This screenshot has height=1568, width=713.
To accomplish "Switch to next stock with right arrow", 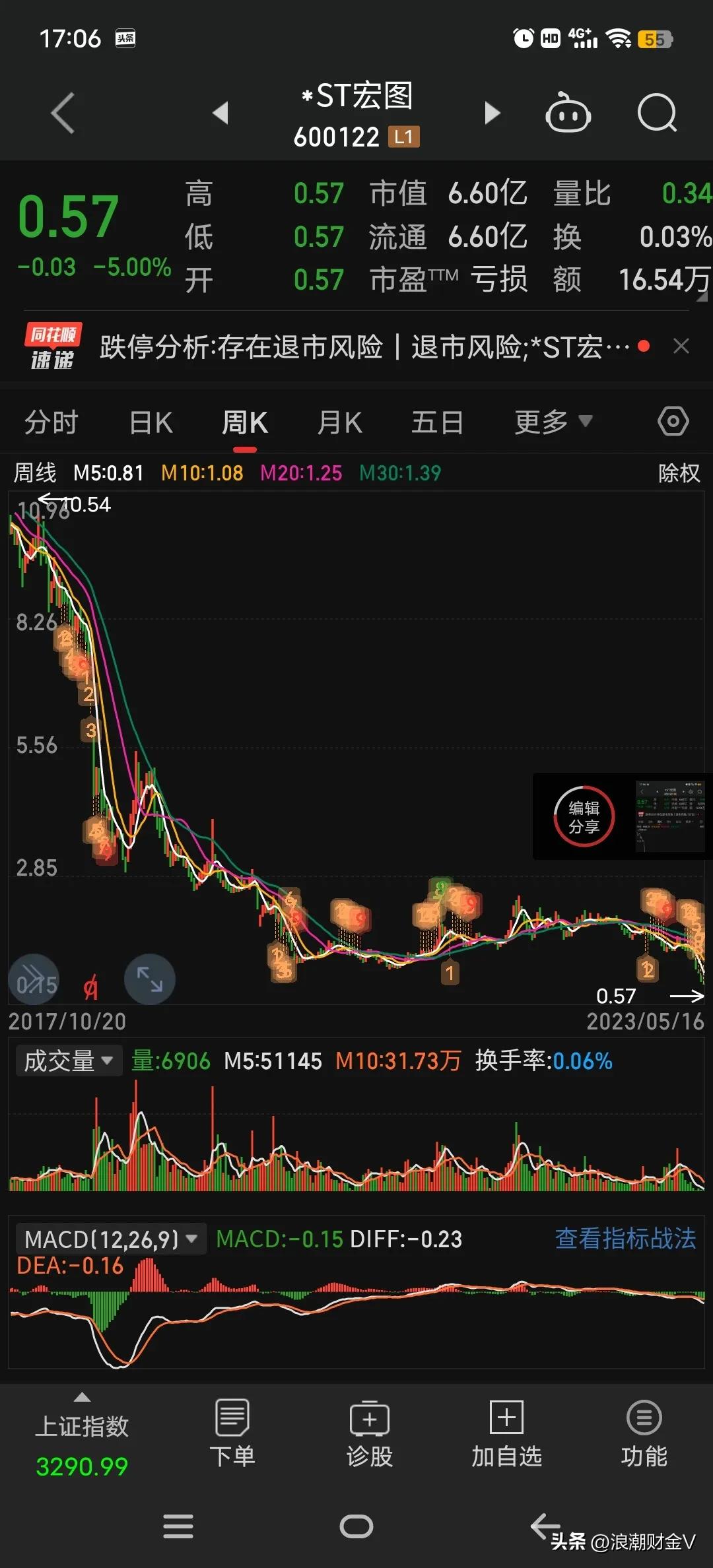I will pyautogui.click(x=491, y=113).
